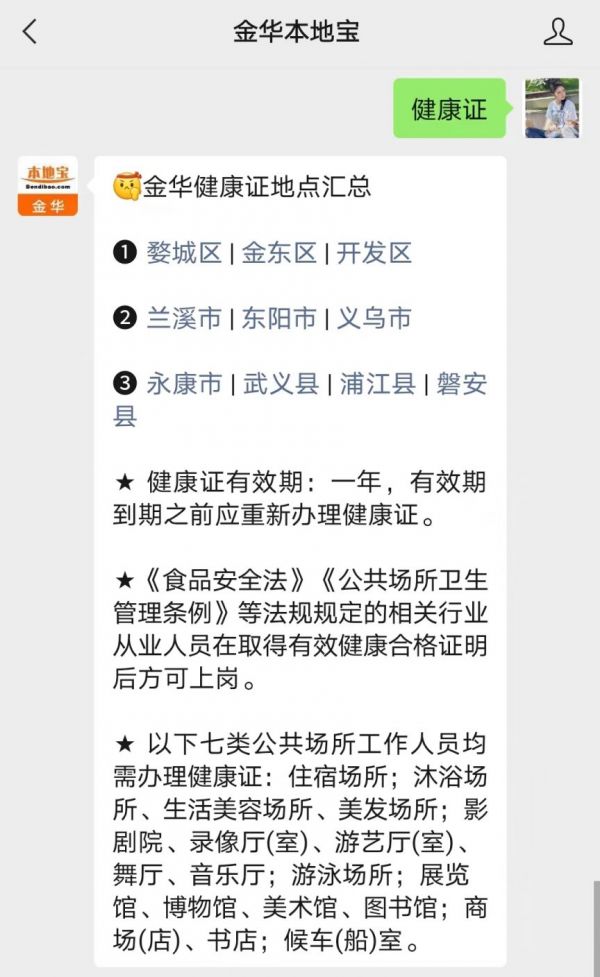Open the 东阳市 link

pos(279,319)
